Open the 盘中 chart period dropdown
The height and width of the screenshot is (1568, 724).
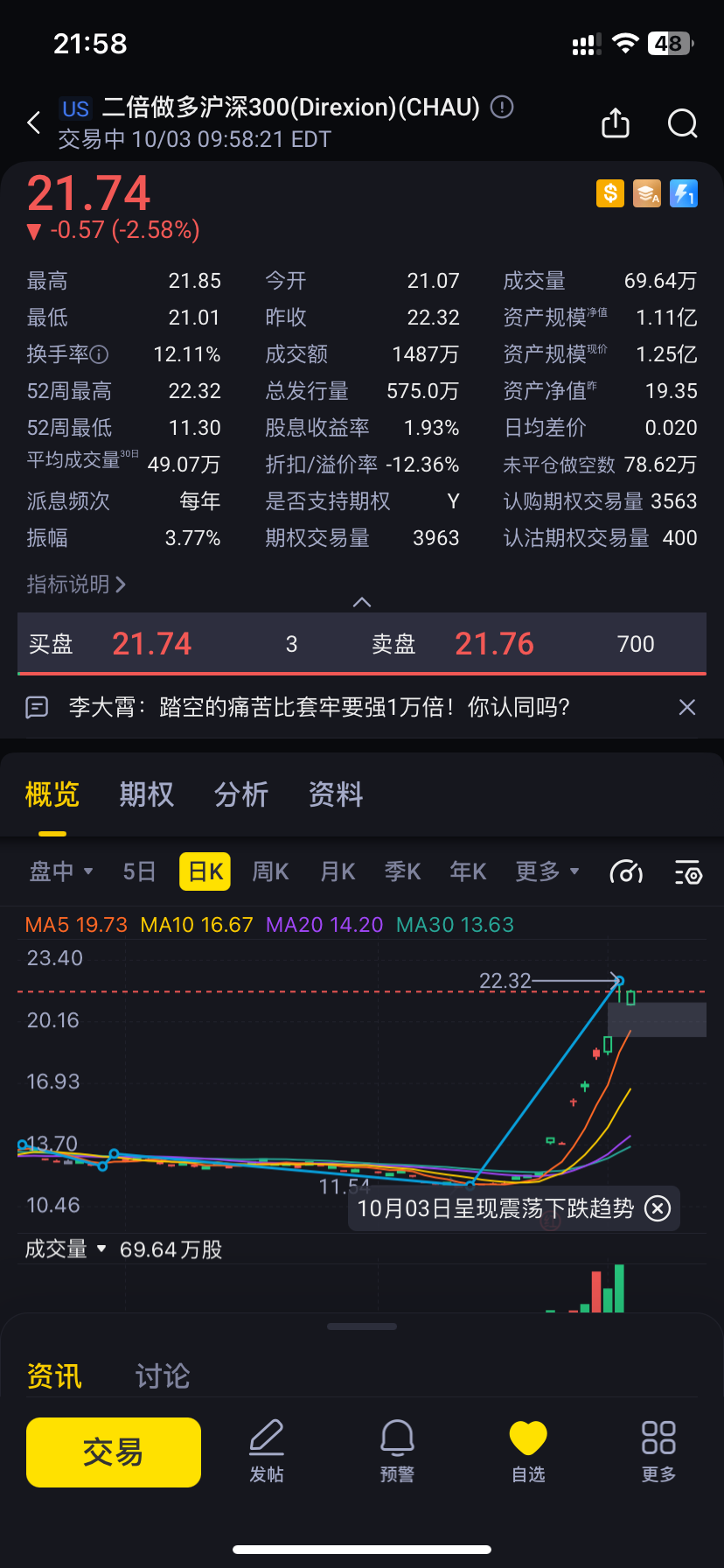(x=60, y=871)
